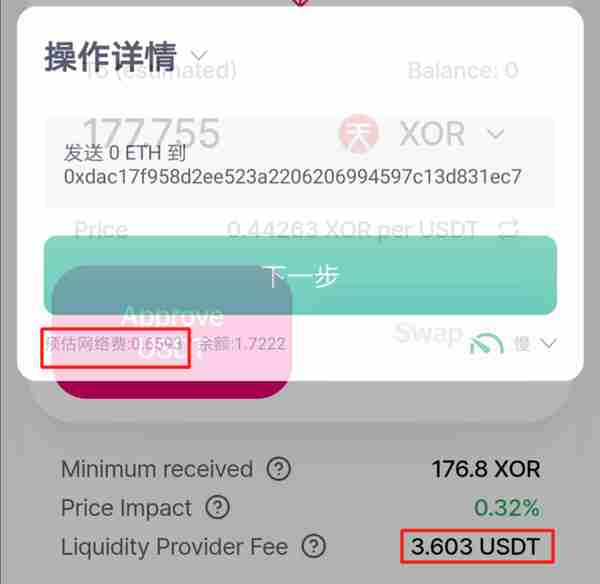Expand the 操作详情 chevron
600x584 pixels.
pyautogui.click(x=198, y=55)
